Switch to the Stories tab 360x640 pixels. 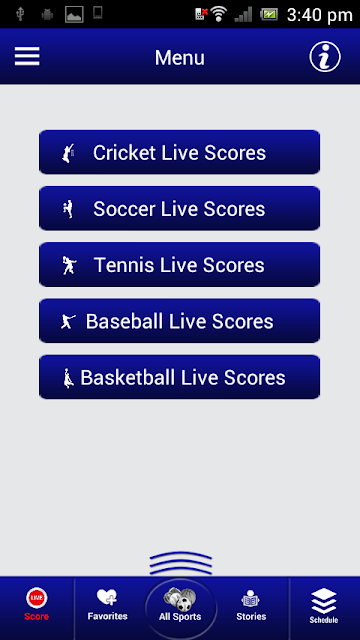pyautogui.click(x=251, y=606)
